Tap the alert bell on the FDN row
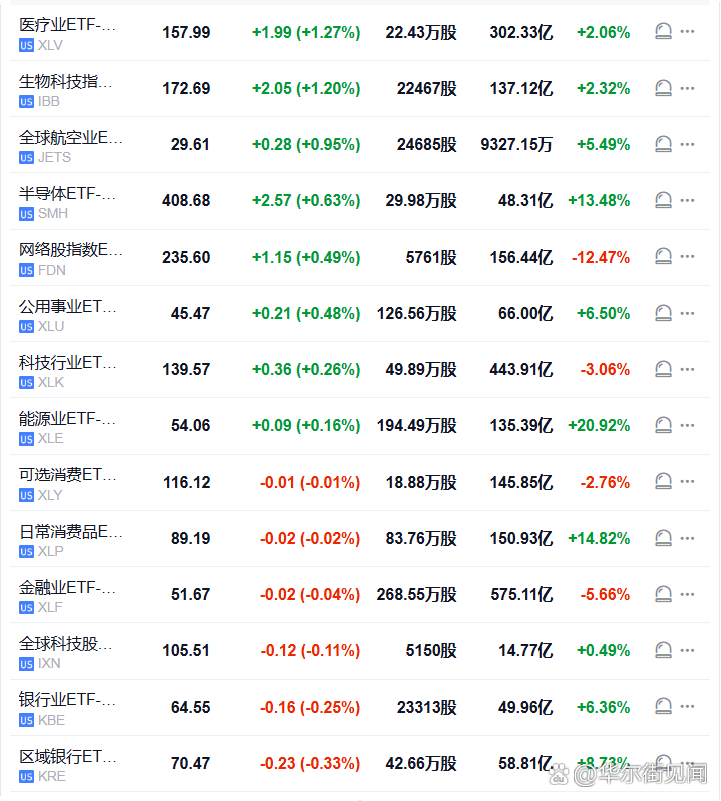Screen dimensions: 721x801 [x=662, y=257]
